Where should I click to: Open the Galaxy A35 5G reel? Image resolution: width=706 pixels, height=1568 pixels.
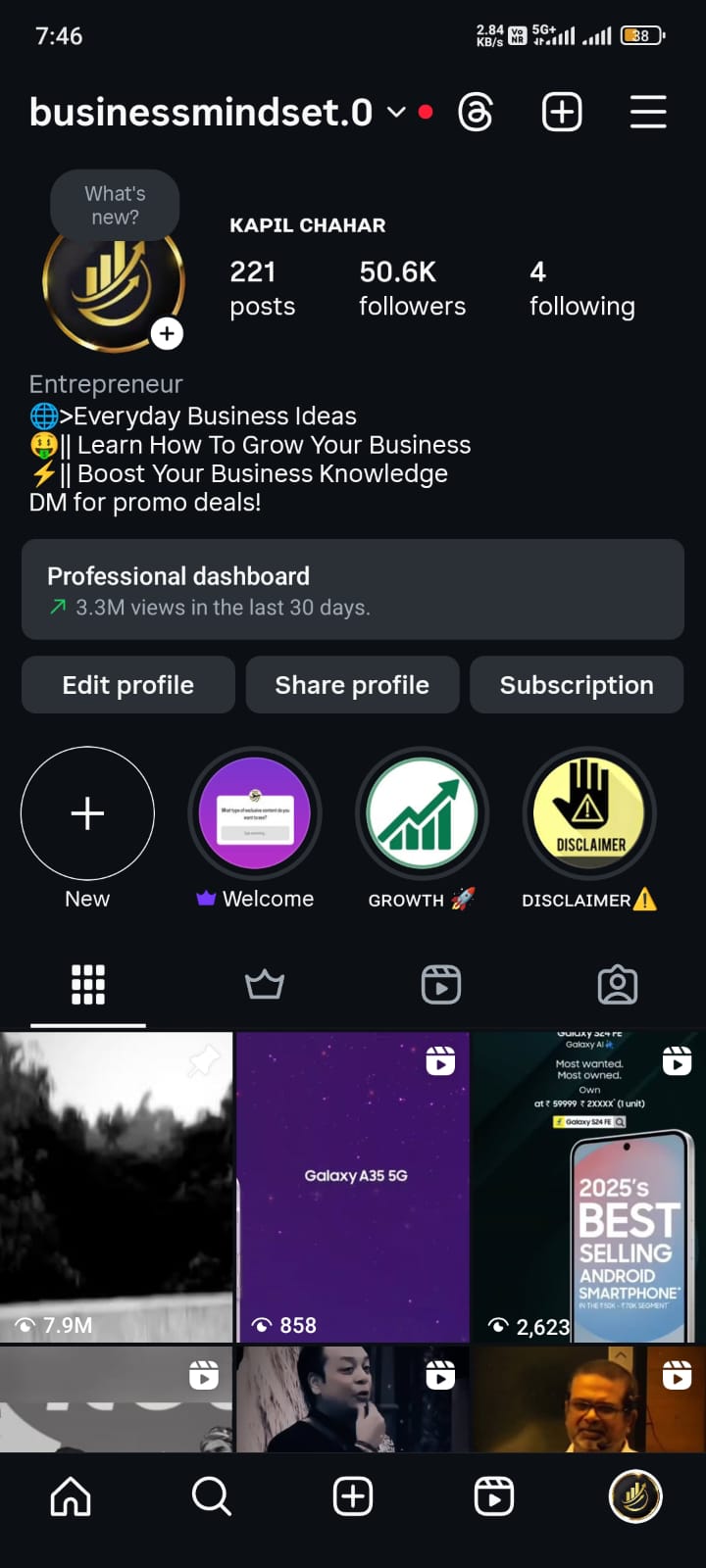353,1186
